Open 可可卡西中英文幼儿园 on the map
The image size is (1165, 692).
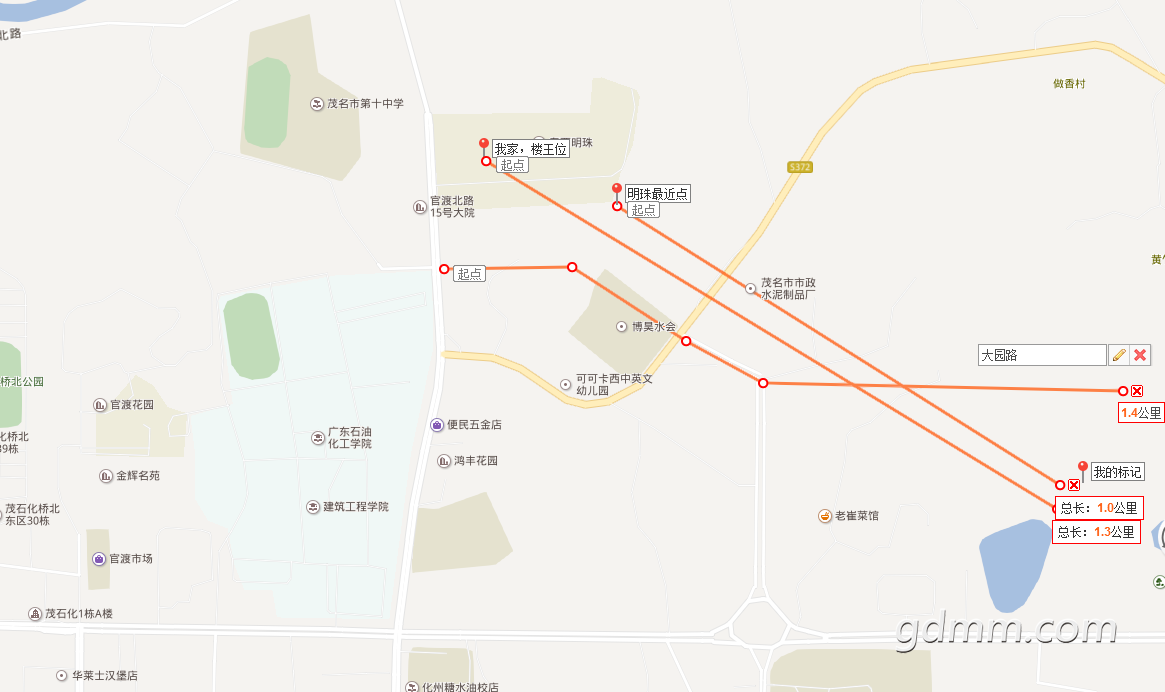tap(566, 383)
